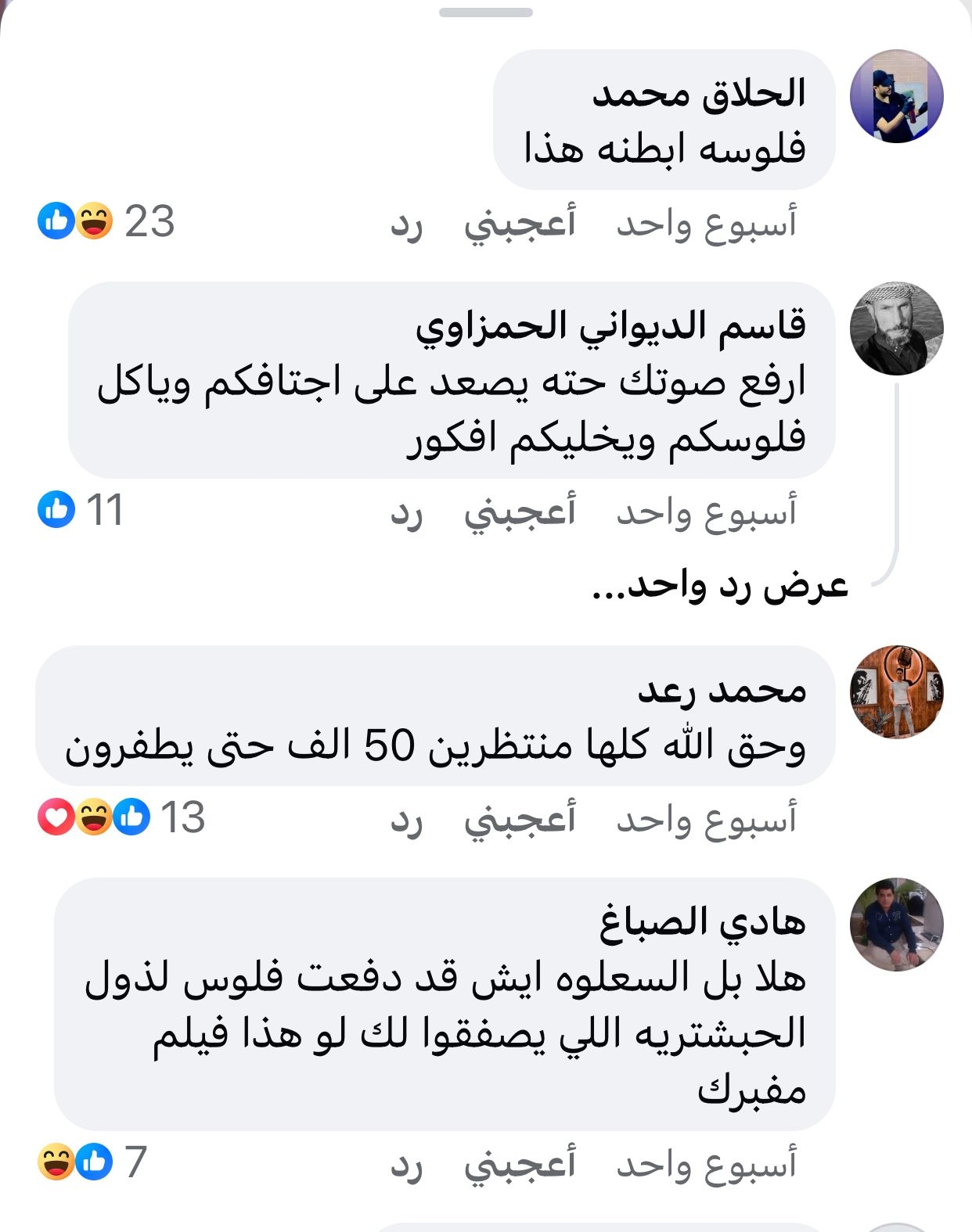Viewport: 972px width, 1232px height.
Task: Open محمد رعد's profile picture
Action: coord(896,692)
